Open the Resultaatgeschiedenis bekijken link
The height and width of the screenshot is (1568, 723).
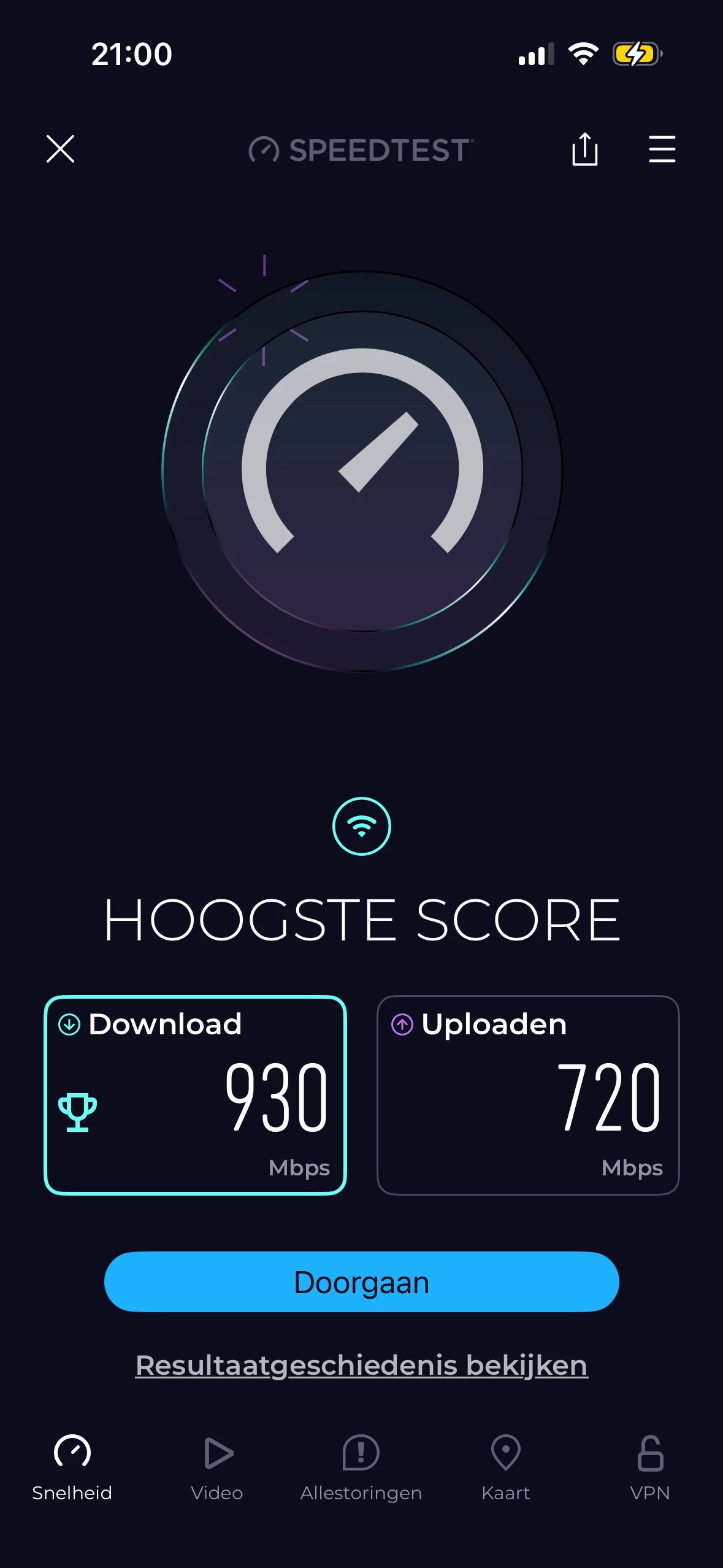[361, 1365]
